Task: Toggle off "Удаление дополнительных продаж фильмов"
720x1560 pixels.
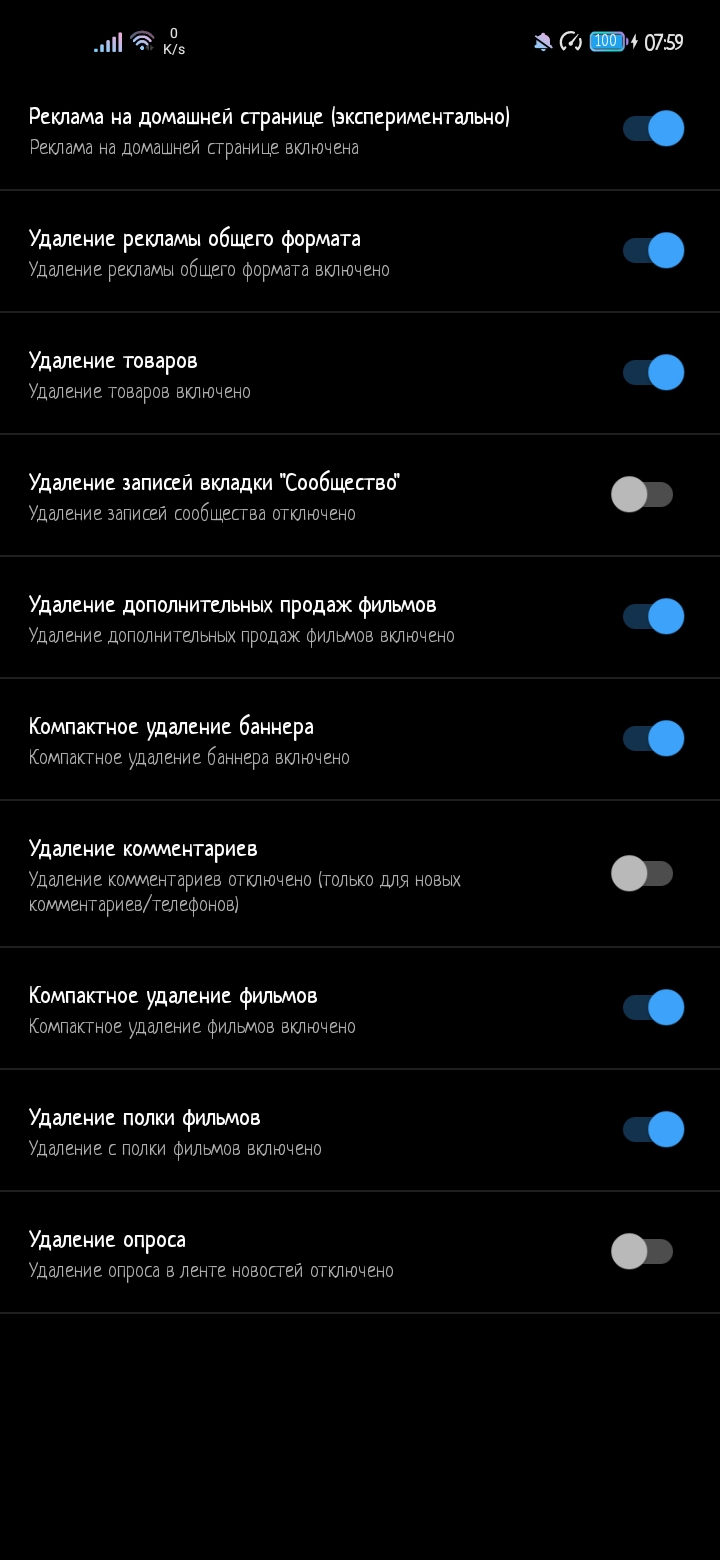Action: pyautogui.click(x=652, y=617)
